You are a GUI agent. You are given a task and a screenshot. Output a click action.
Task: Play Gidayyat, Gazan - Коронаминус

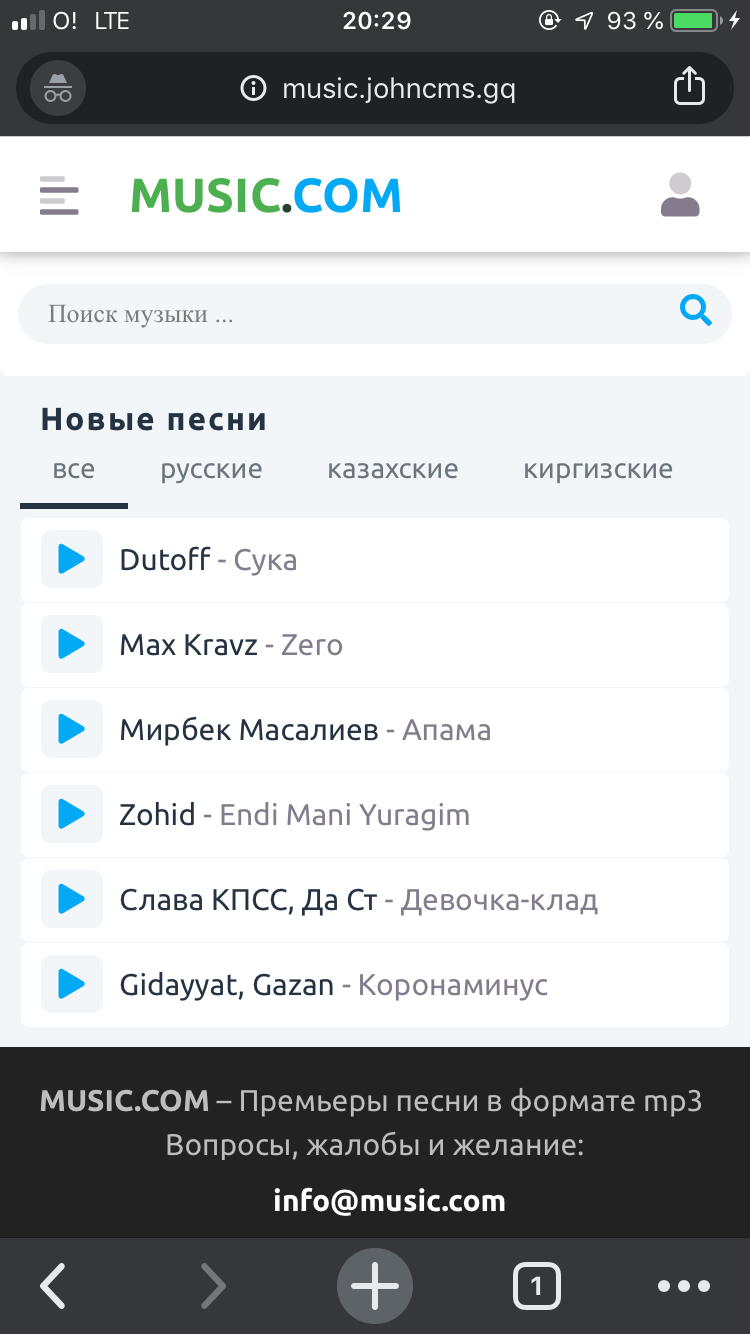pos(71,985)
